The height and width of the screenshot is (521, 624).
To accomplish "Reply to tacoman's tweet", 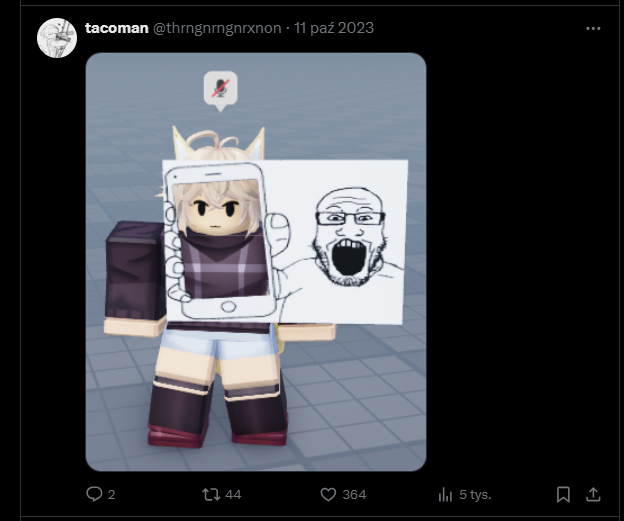I will (96, 494).
